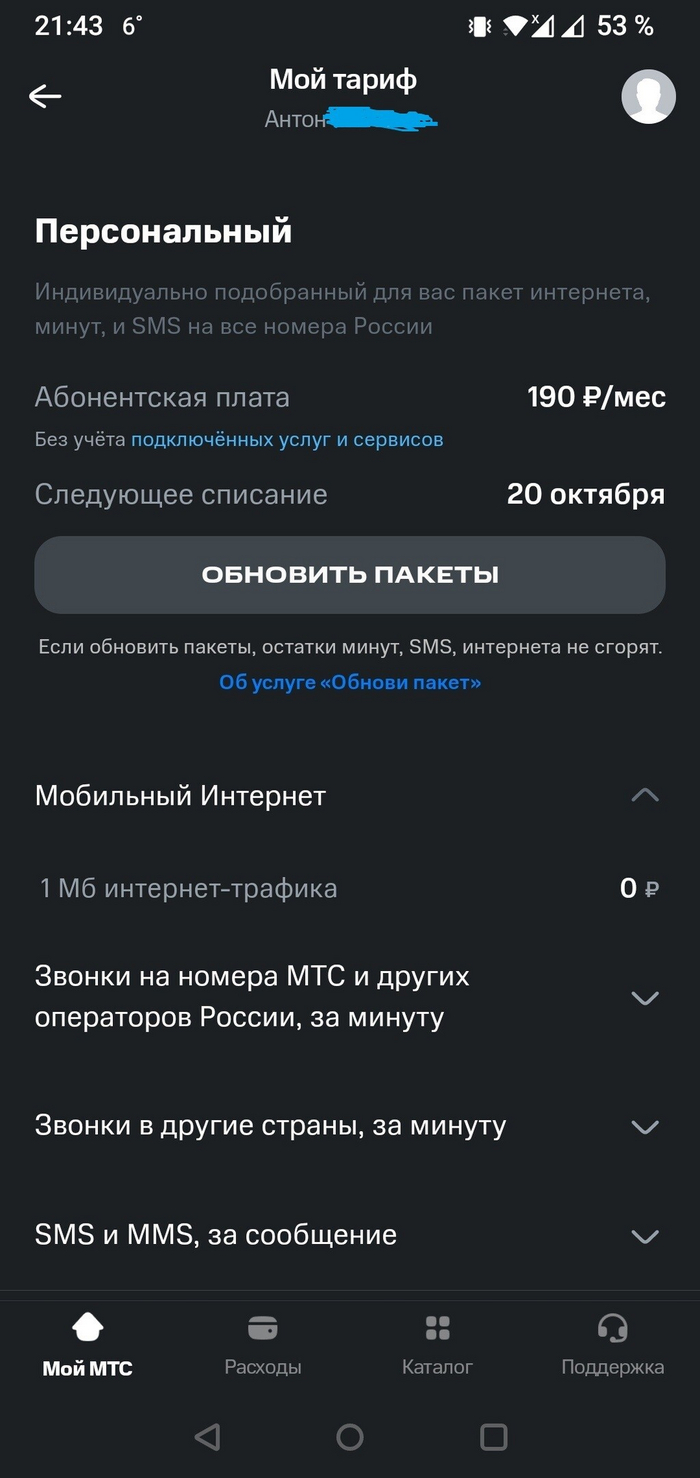Go back using the top-left arrow
Viewport: 700px width, 1478px height.
45,96
